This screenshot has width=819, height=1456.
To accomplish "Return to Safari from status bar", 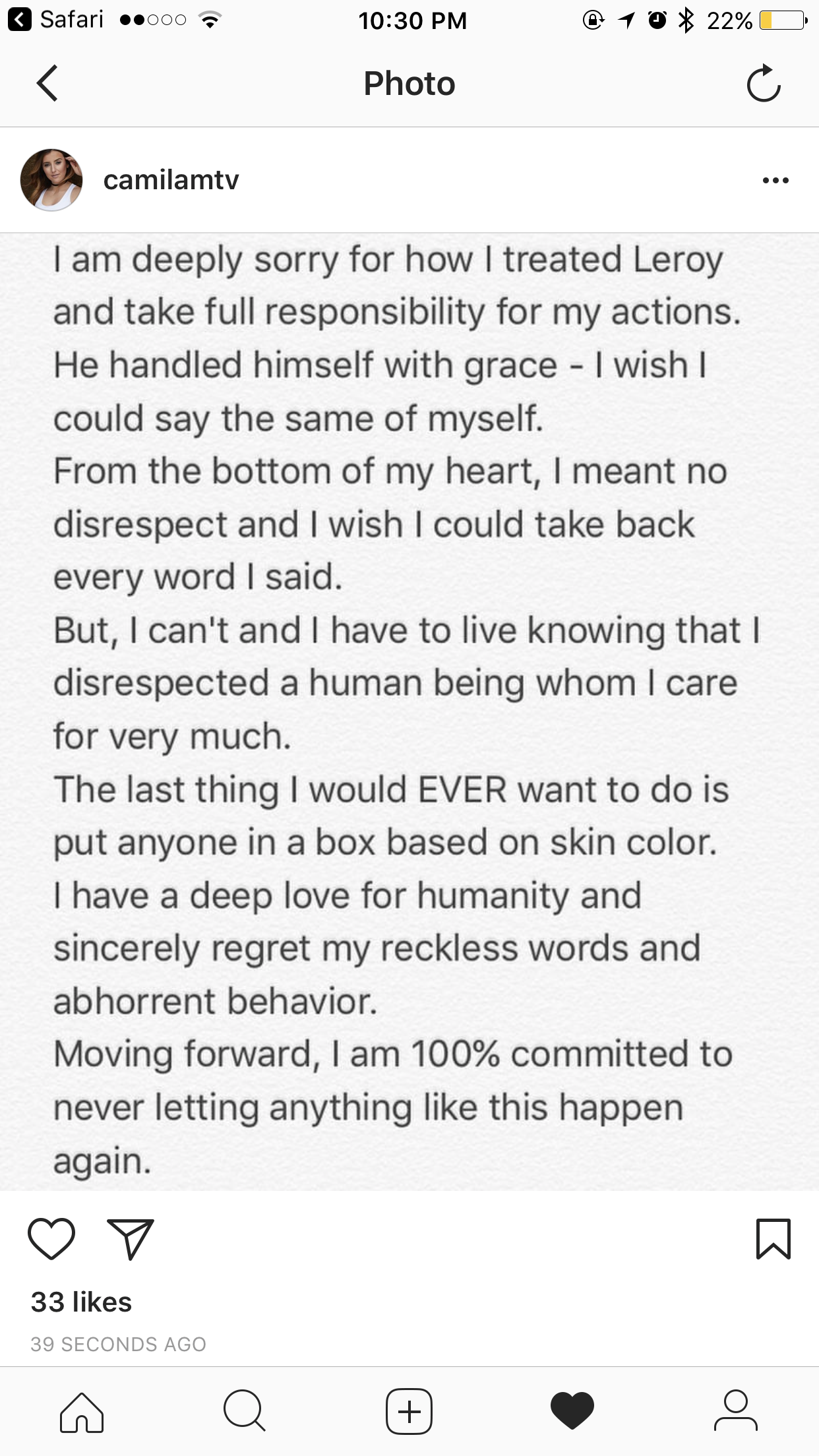I will click(x=56, y=20).
